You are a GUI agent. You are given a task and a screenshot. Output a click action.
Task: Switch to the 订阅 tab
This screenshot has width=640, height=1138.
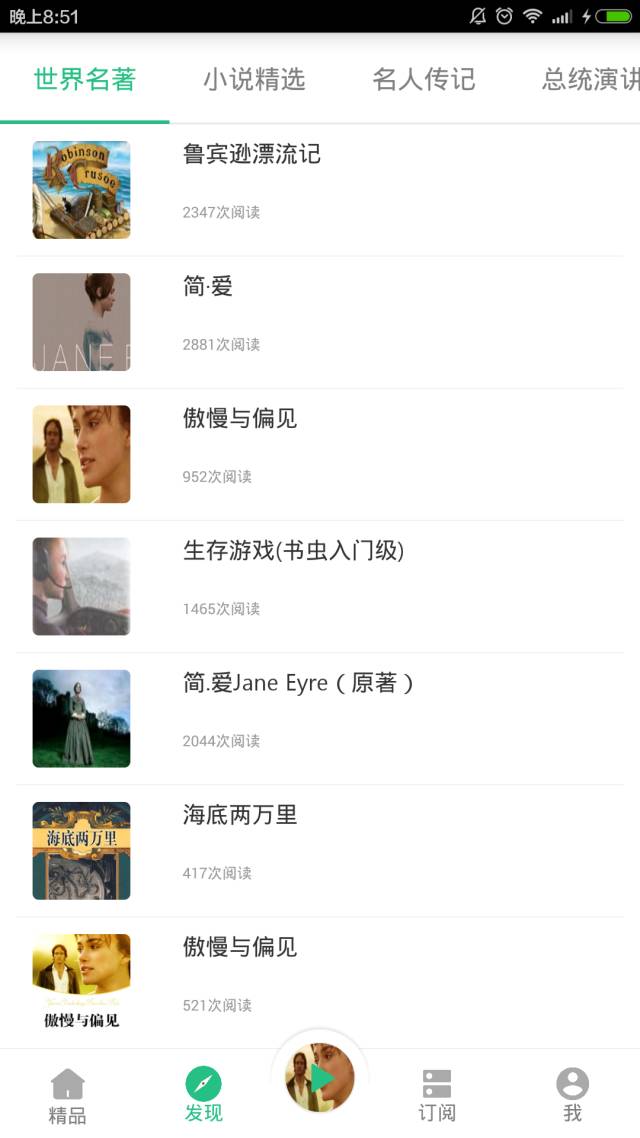437,1095
